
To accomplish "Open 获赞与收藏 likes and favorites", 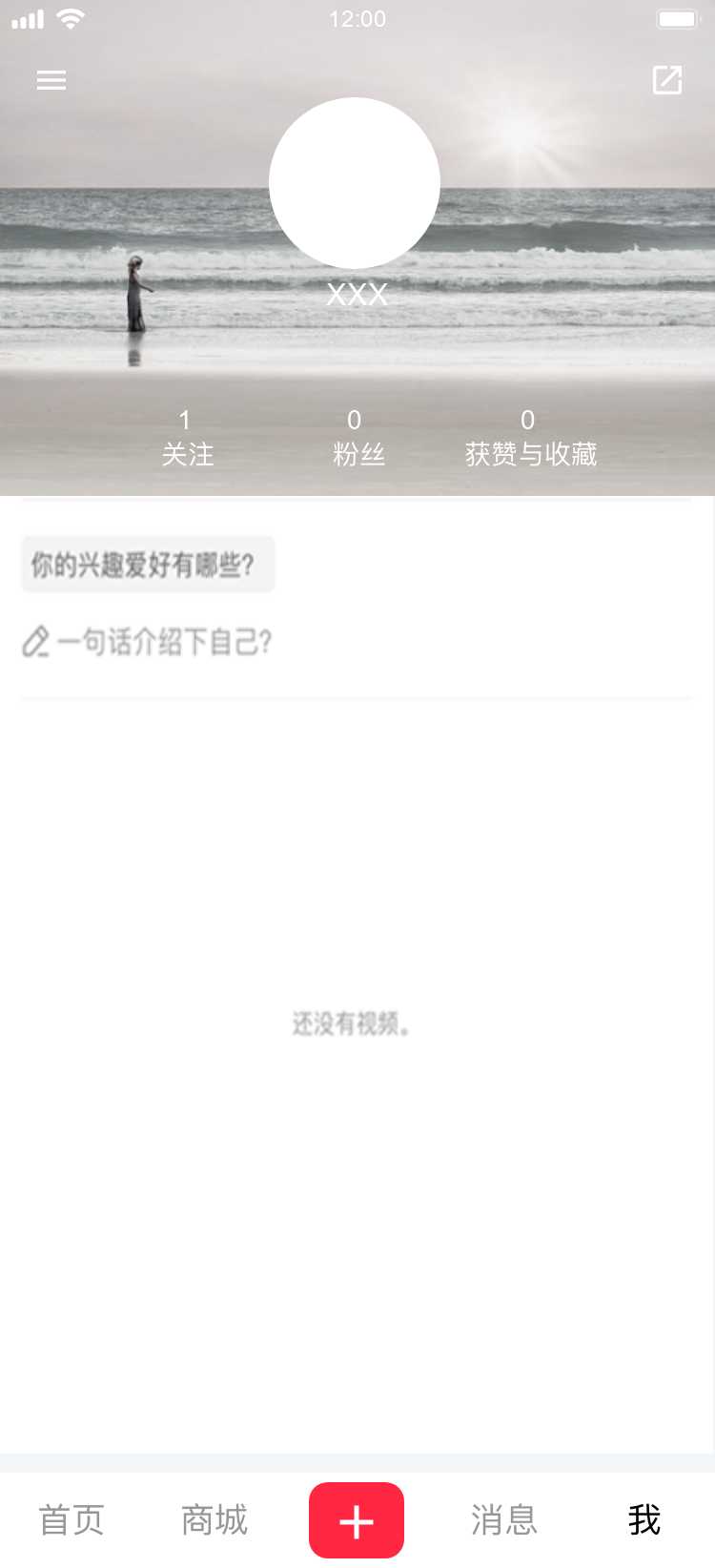I will (530, 439).
